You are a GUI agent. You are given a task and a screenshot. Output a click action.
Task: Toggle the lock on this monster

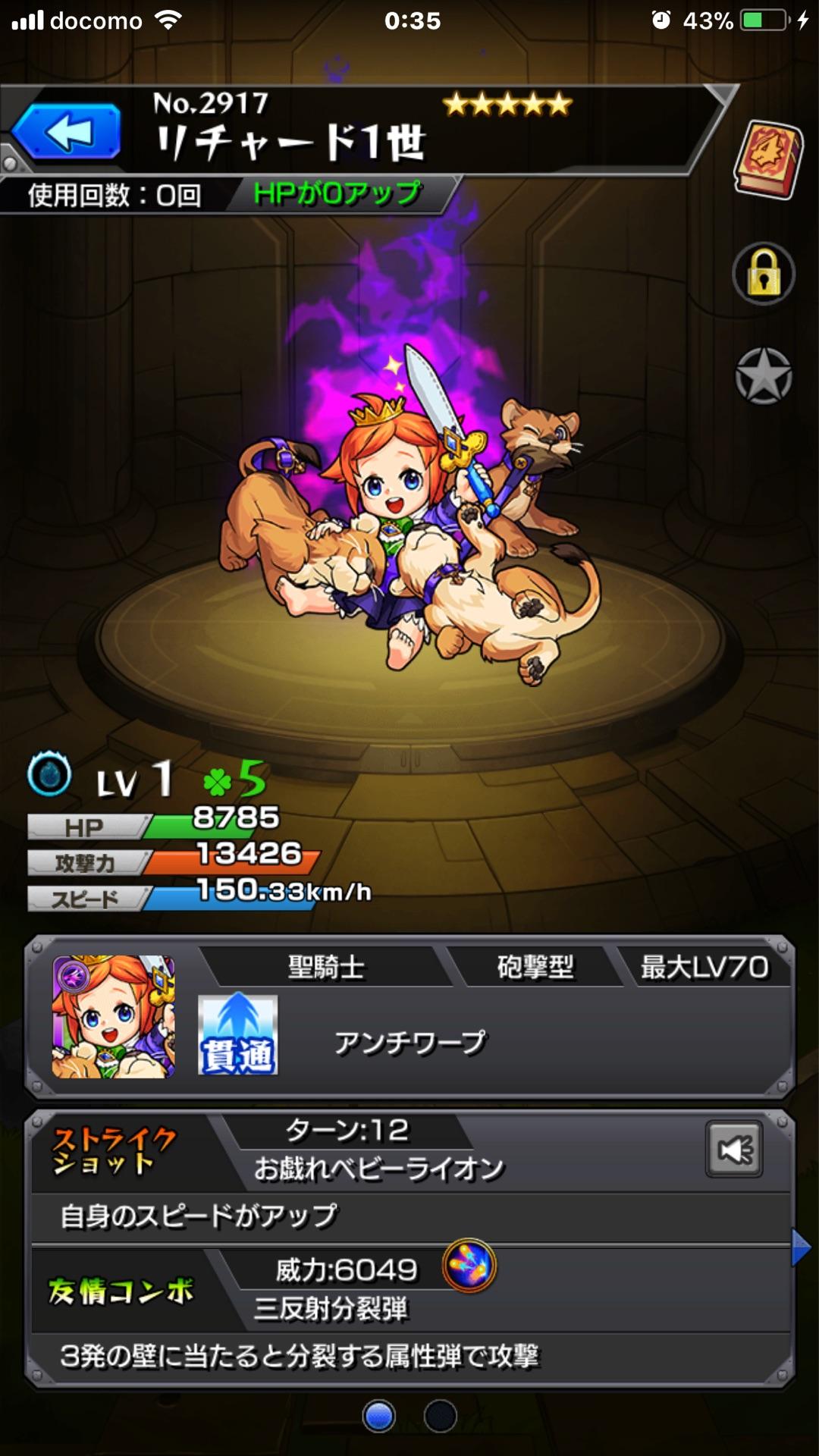(764, 274)
